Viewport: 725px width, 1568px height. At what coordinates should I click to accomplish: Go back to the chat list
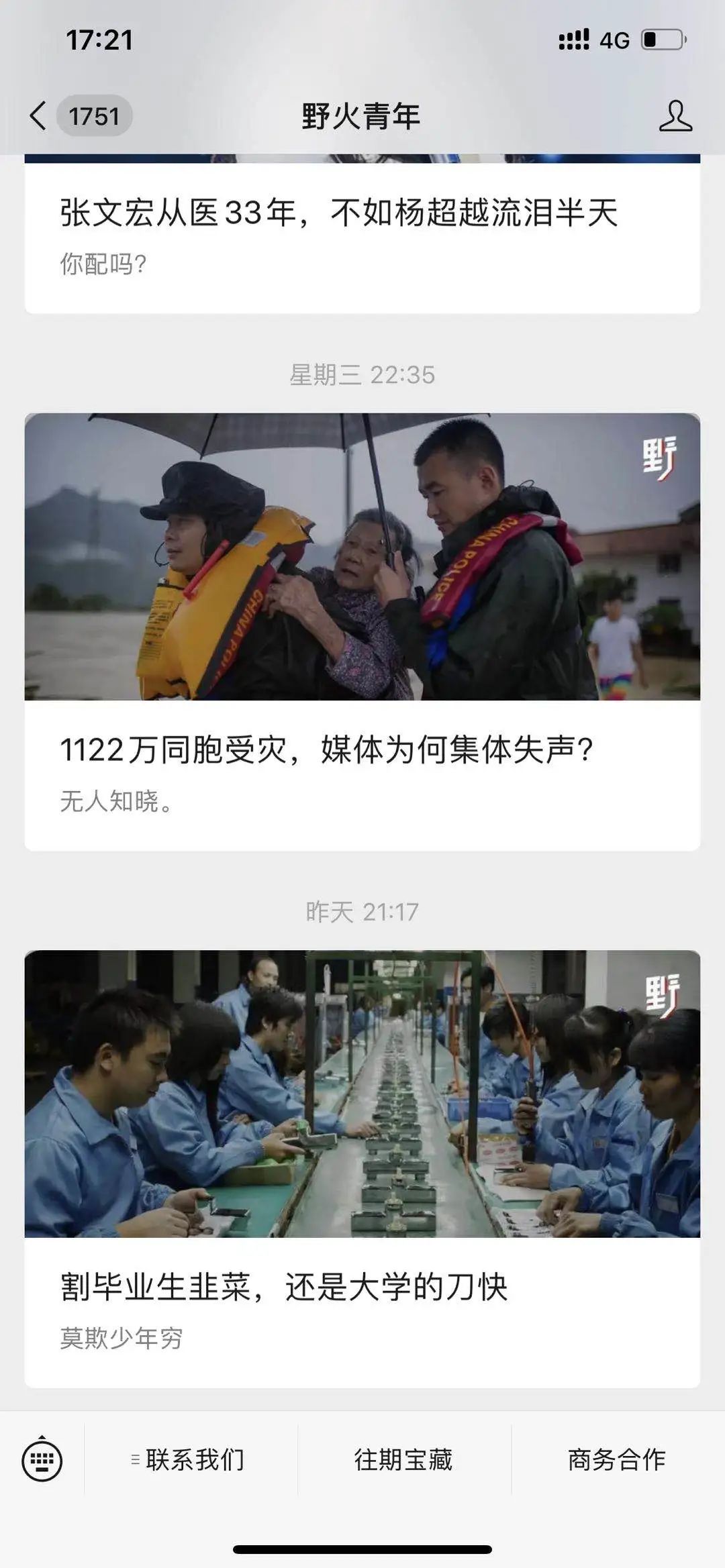pyautogui.click(x=39, y=116)
